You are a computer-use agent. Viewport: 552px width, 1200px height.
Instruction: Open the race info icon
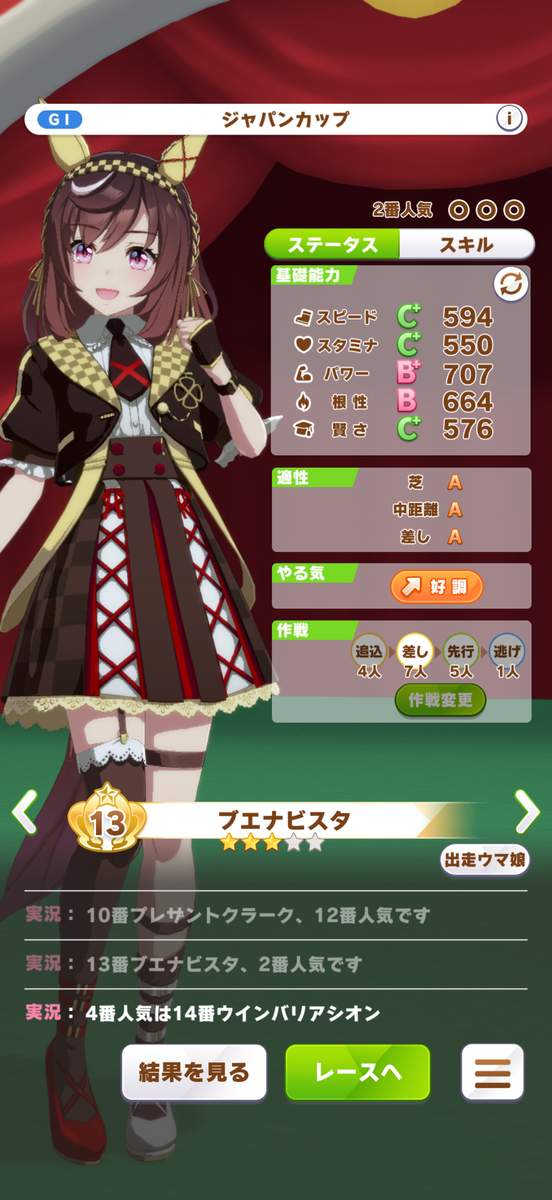click(509, 119)
